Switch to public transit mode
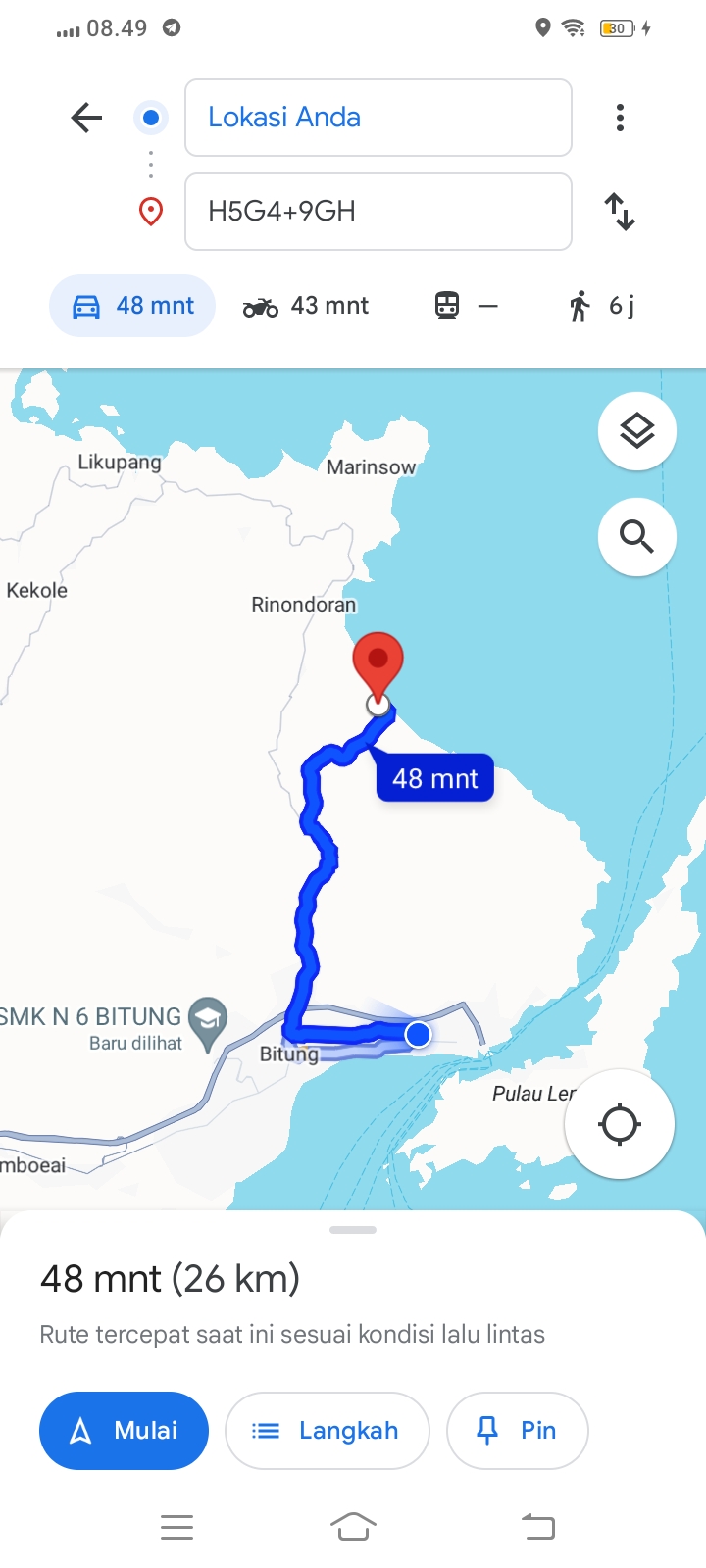Viewport: 706px width, 1568px height. pos(467,306)
